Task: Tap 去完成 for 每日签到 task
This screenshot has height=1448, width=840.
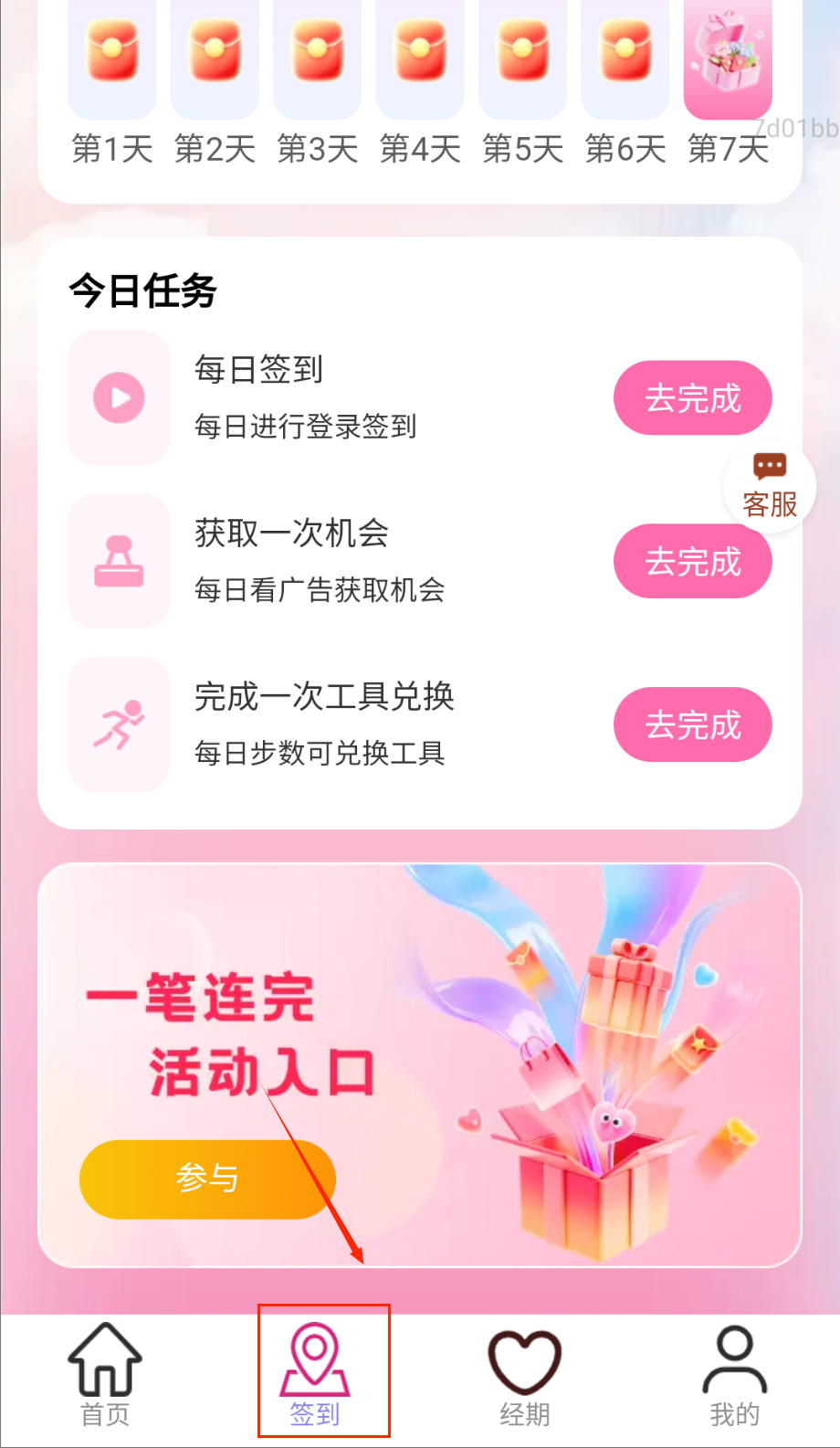Action: point(692,398)
